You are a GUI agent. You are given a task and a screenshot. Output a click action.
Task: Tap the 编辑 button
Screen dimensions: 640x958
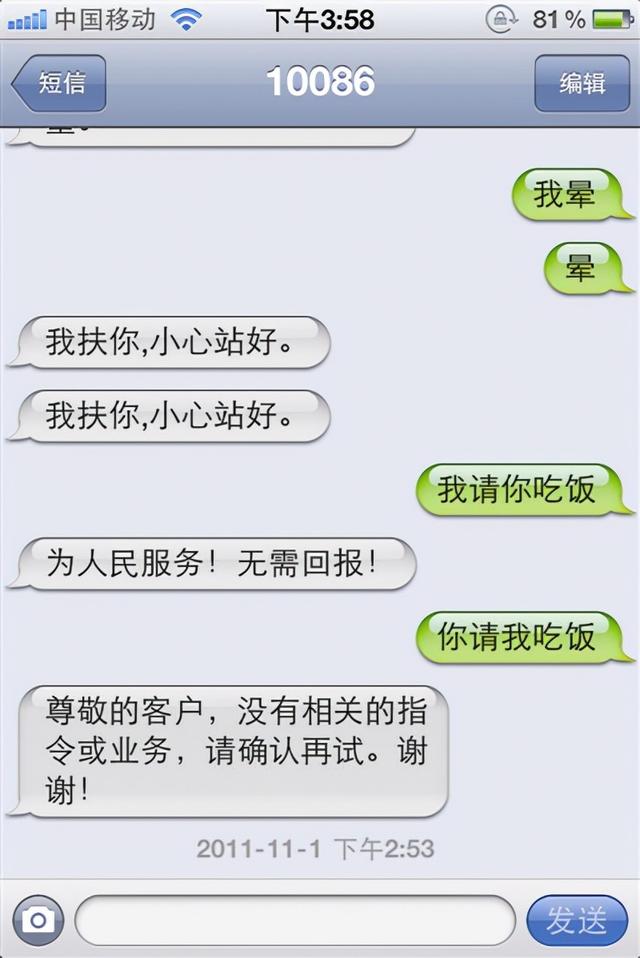pos(581,83)
